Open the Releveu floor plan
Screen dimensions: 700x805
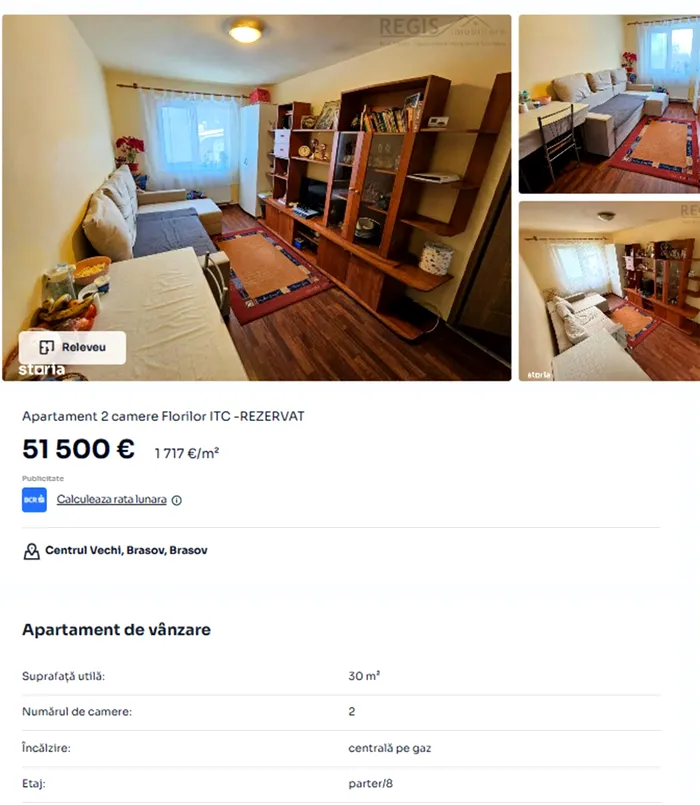click(x=72, y=347)
